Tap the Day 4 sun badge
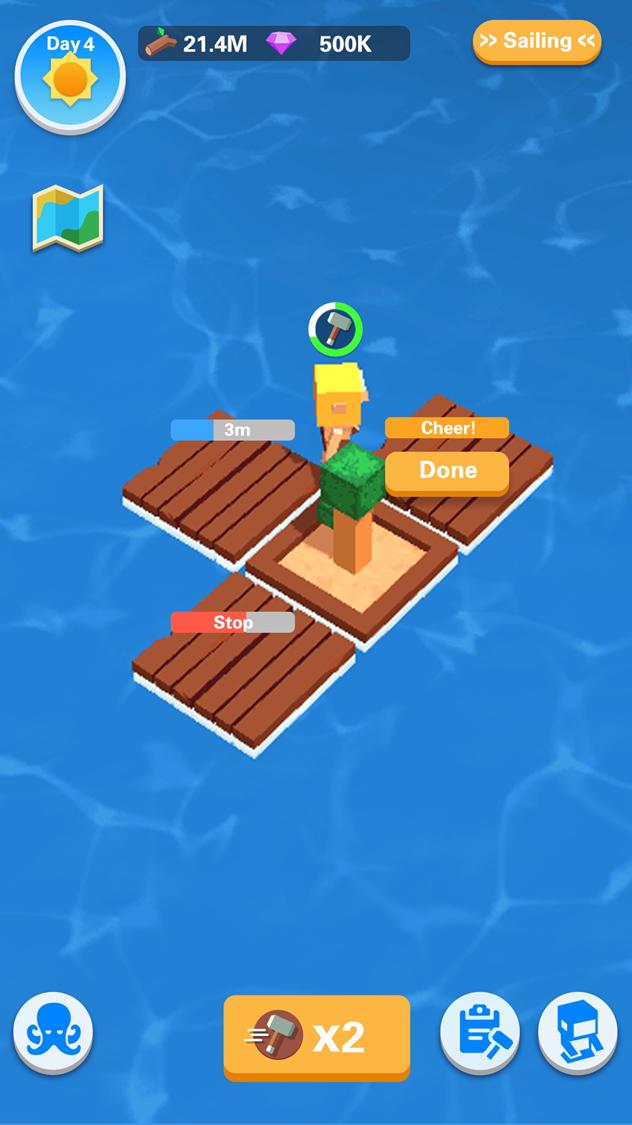Viewport: 632px width, 1125px height. pos(70,75)
